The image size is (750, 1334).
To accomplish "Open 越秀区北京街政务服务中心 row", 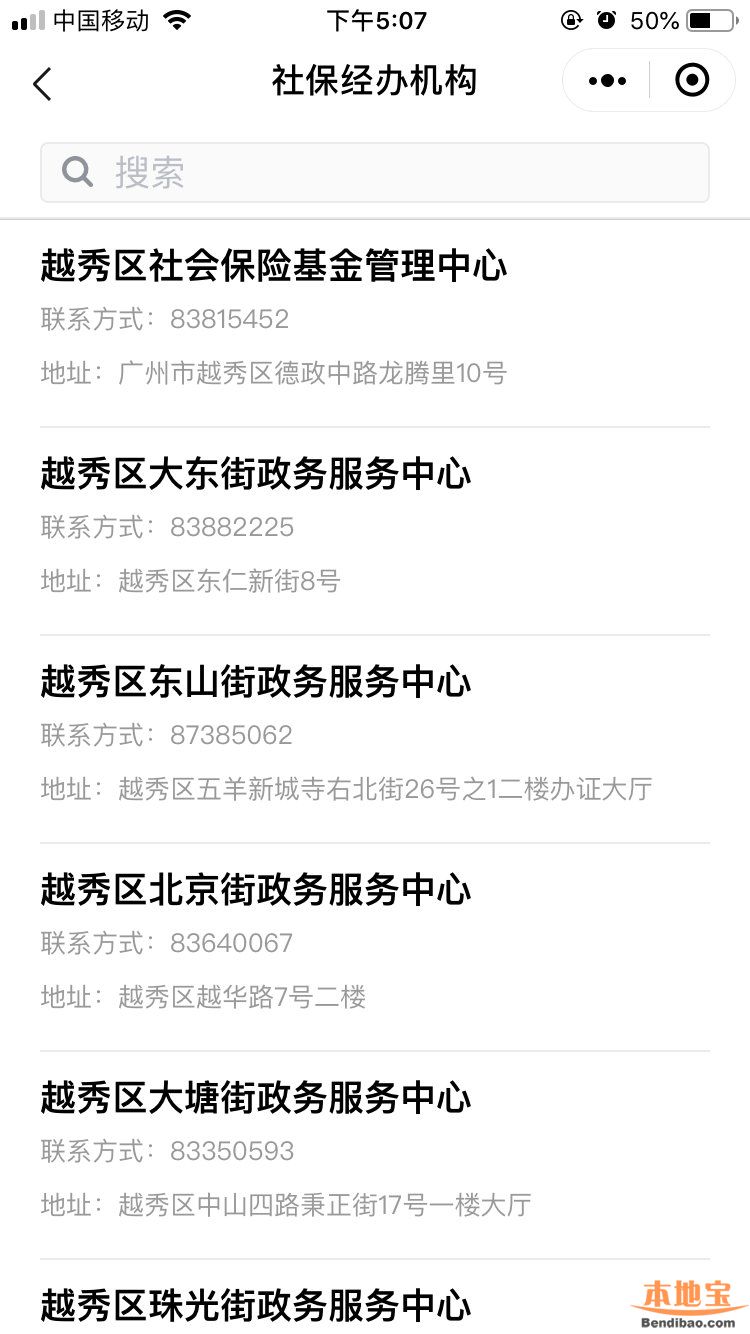I will pyautogui.click(x=255, y=890).
